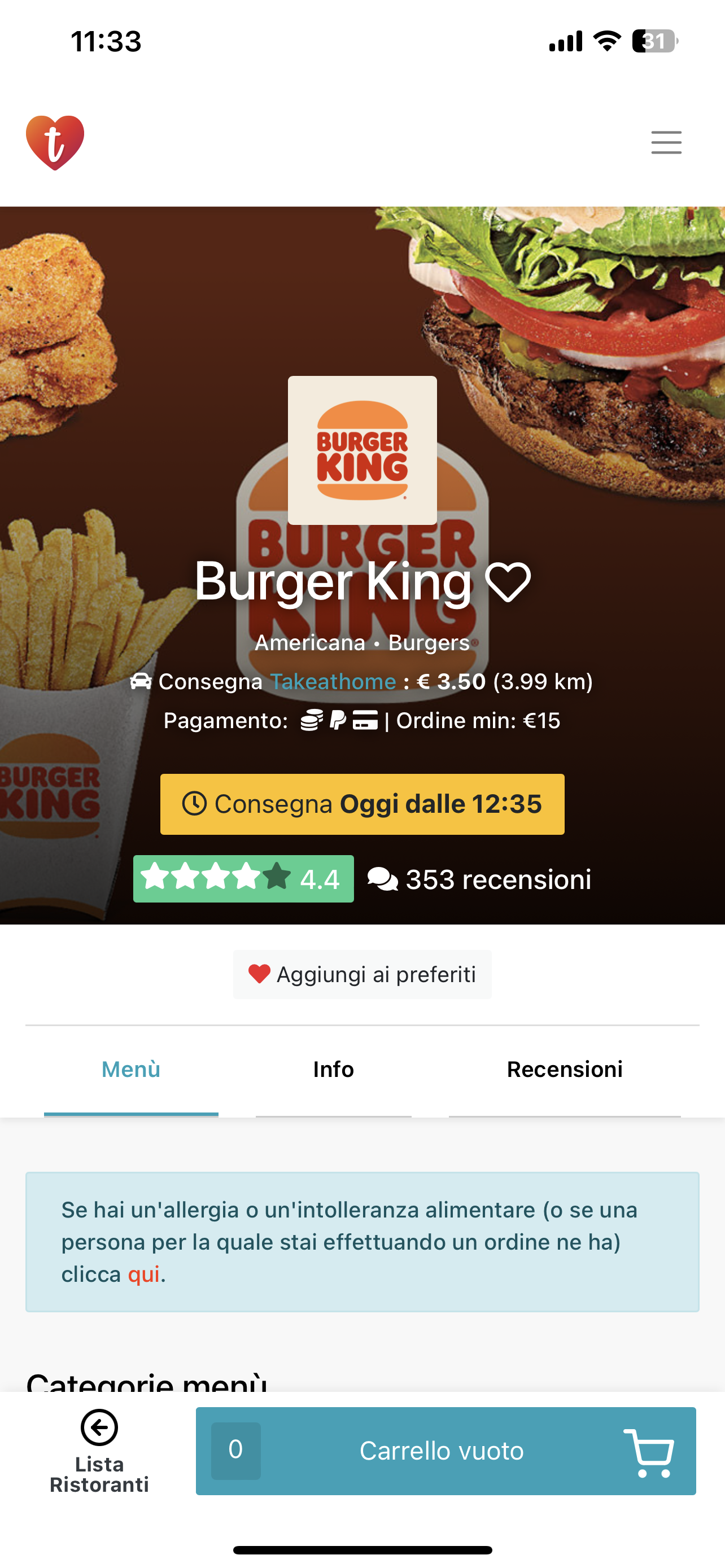
Task: Open the Takeathome delivery link
Action: (333, 681)
